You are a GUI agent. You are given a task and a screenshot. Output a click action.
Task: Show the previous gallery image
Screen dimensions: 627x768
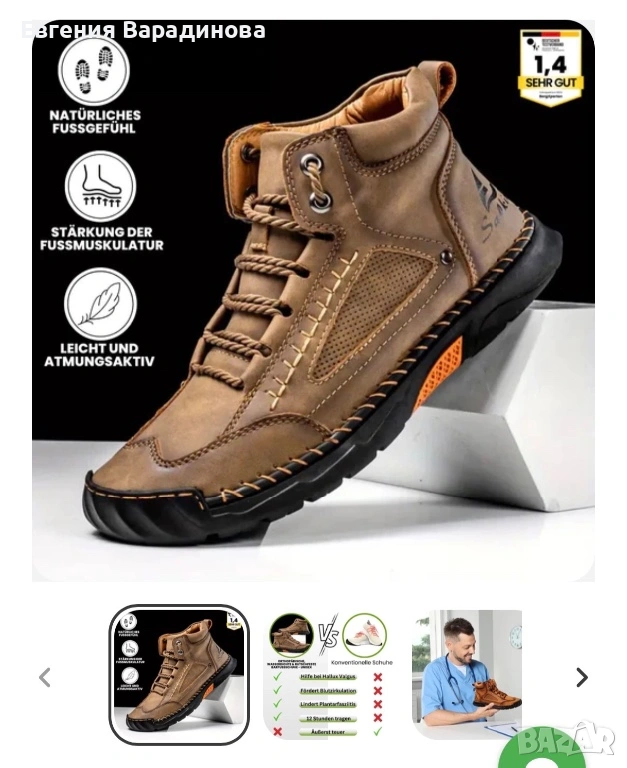point(44,677)
